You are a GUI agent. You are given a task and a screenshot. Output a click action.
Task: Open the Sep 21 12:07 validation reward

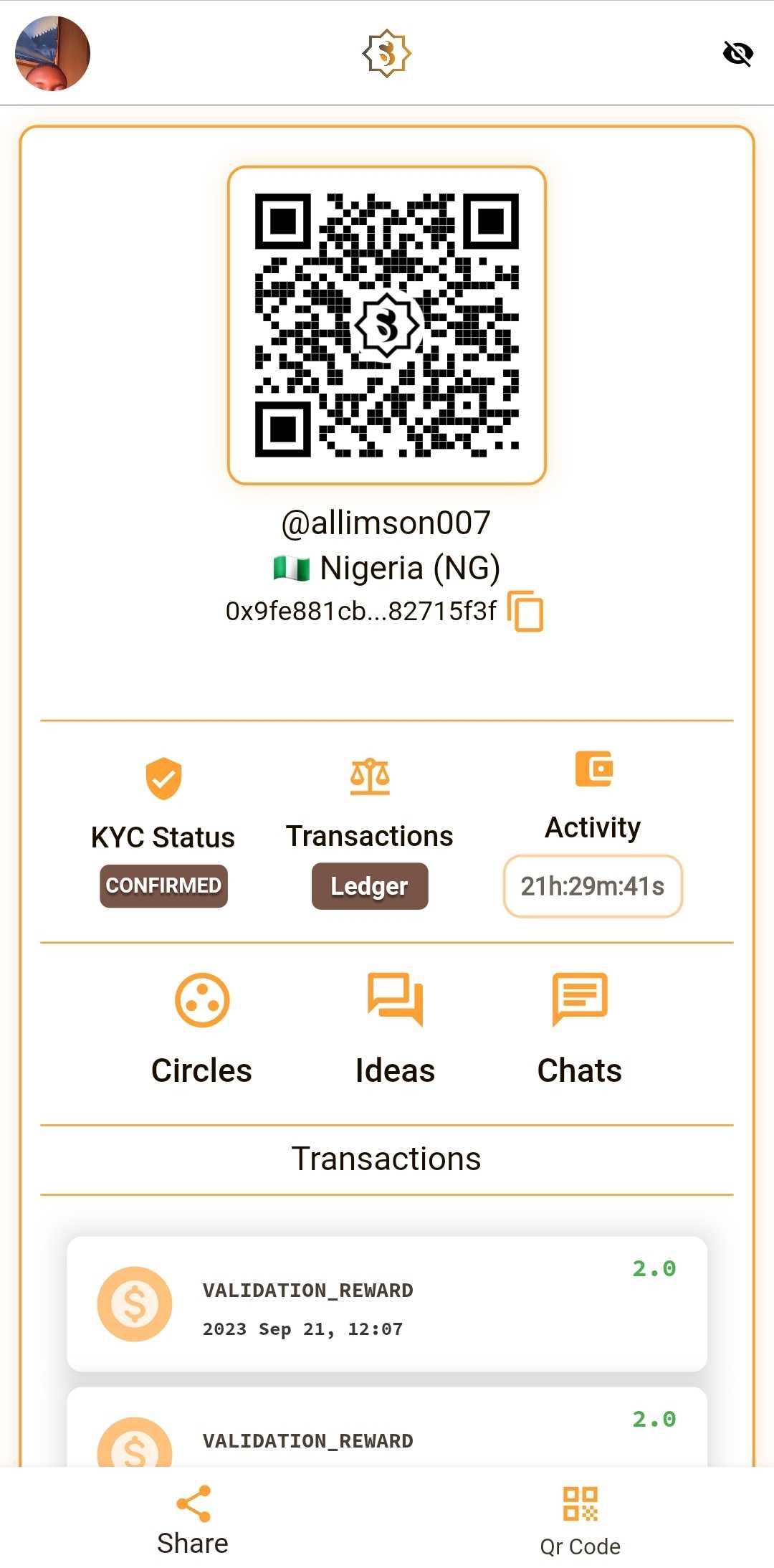tap(386, 1303)
